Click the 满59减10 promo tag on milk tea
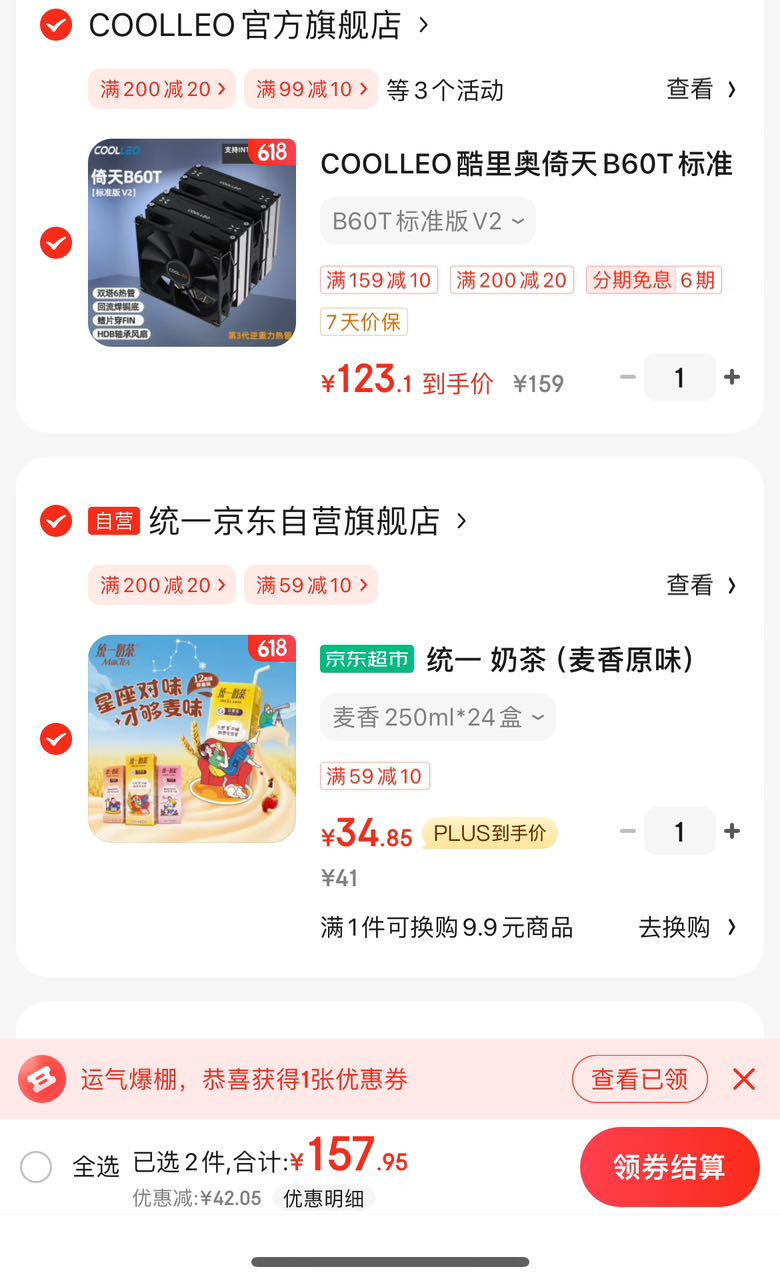Image resolution: width=780 pixels, height=1283 pixels. tap(374, 776)
